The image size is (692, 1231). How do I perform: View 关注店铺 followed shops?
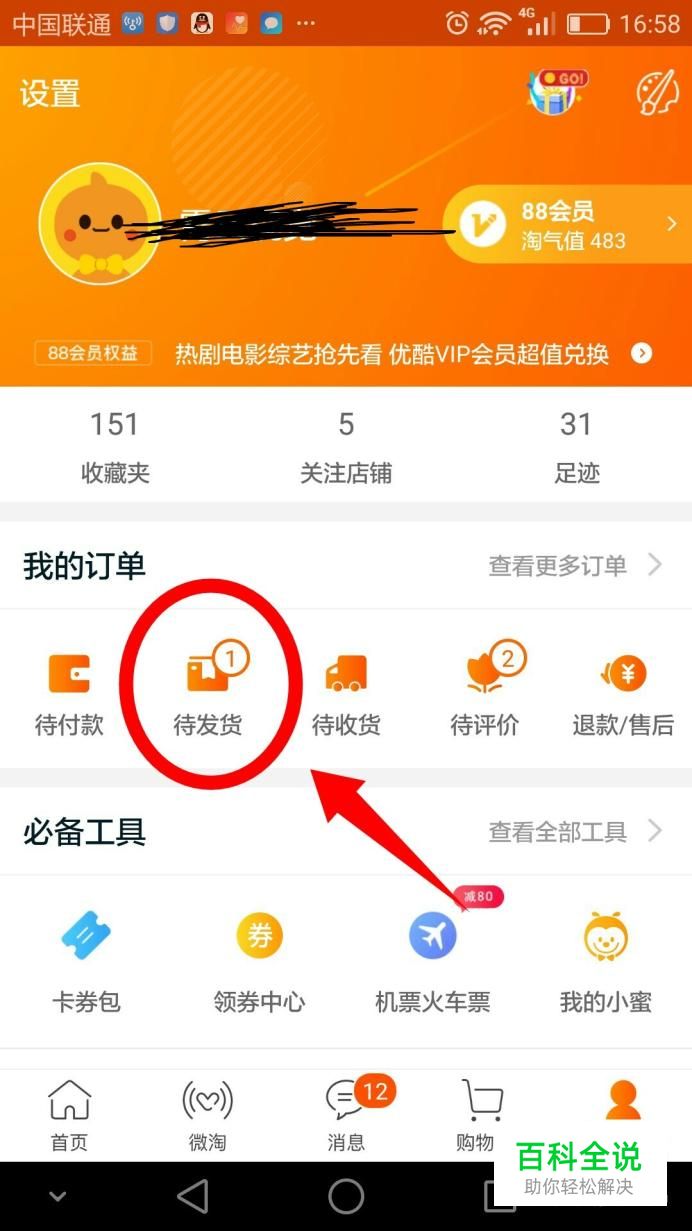[346, 446]
